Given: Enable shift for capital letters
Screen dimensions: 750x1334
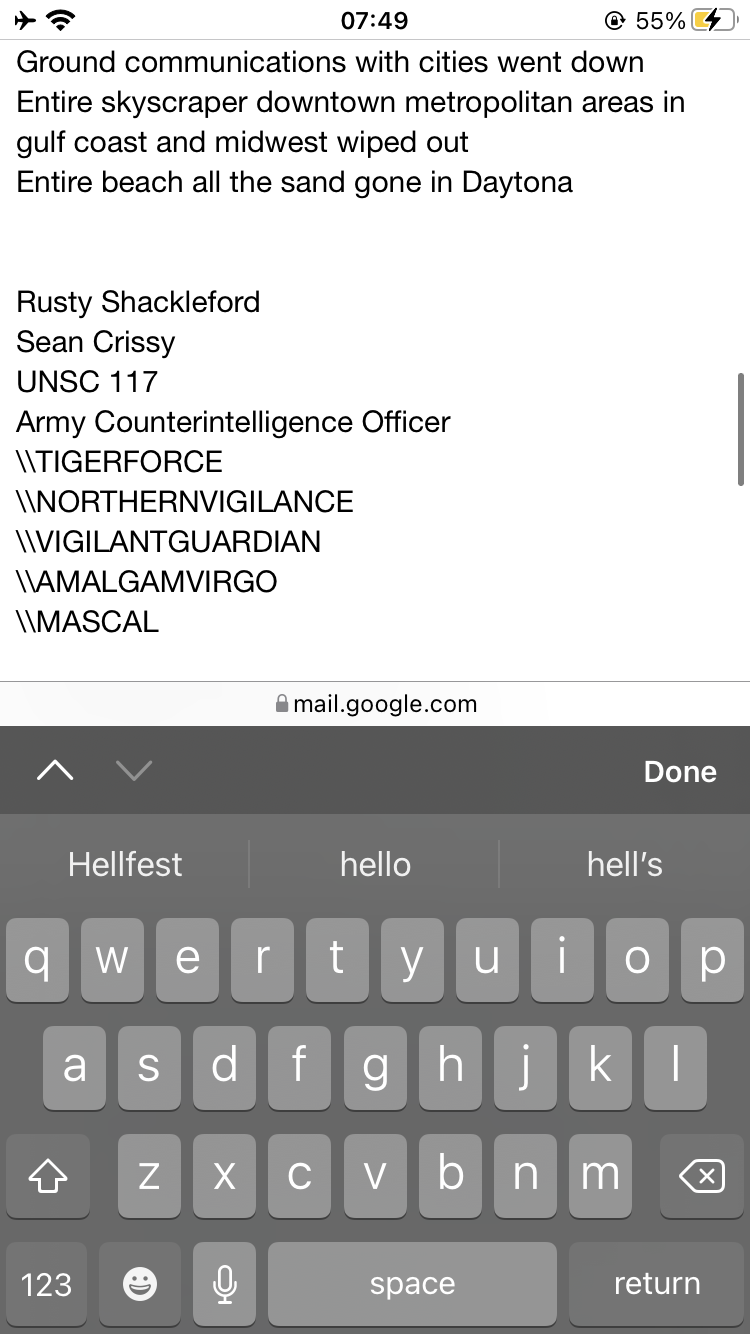Looking at the screenshot, I should tap(47, 1176).
